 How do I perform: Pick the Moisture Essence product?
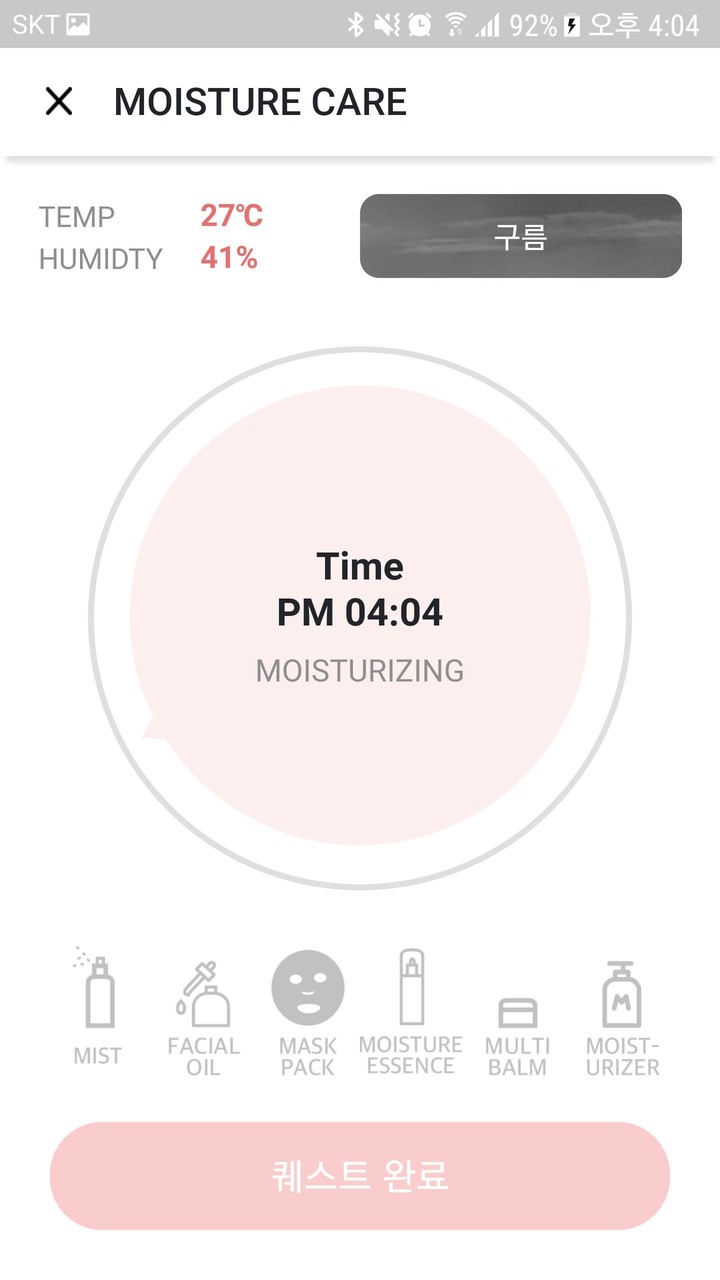pos(411,1011)
